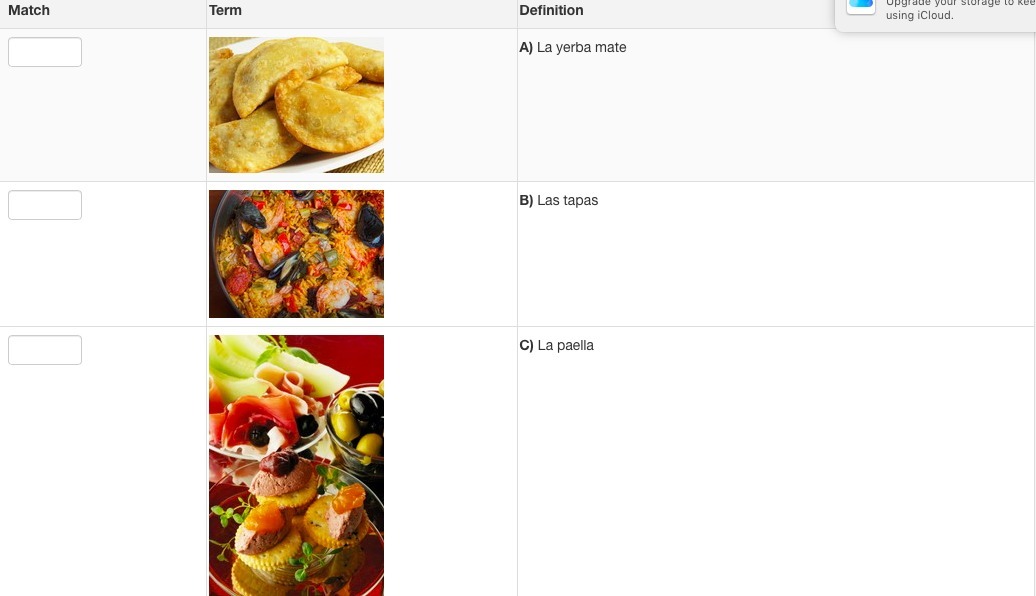The image size is (1036, 596).
Task: Tap the match box beside the tapas photo
Action: pyautogui.click(x=45, y=350)
